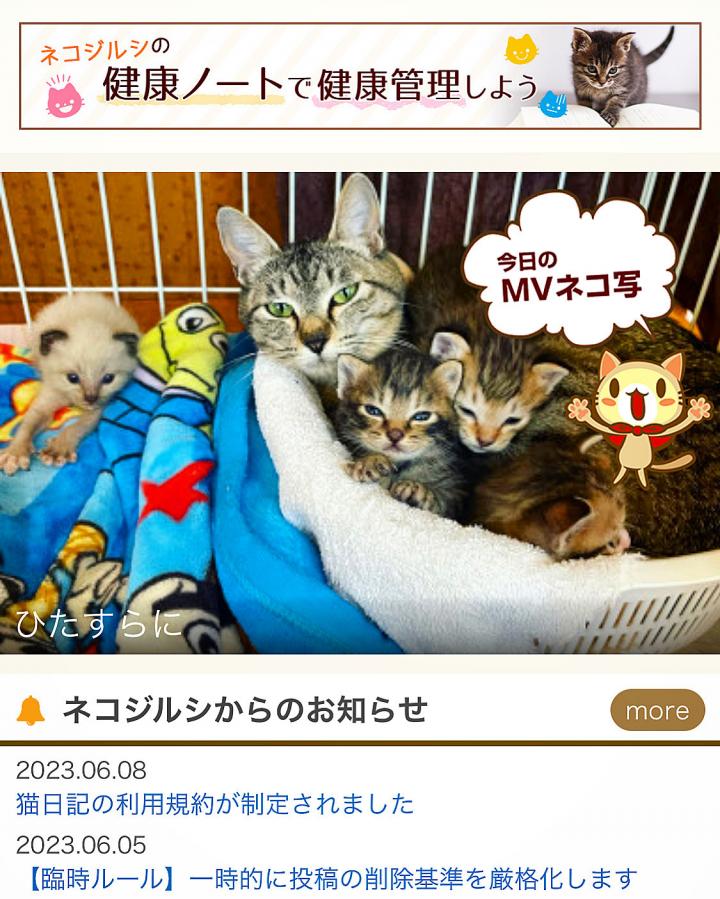
Task: Tap the more button for announcements
Action: (657, 710)
